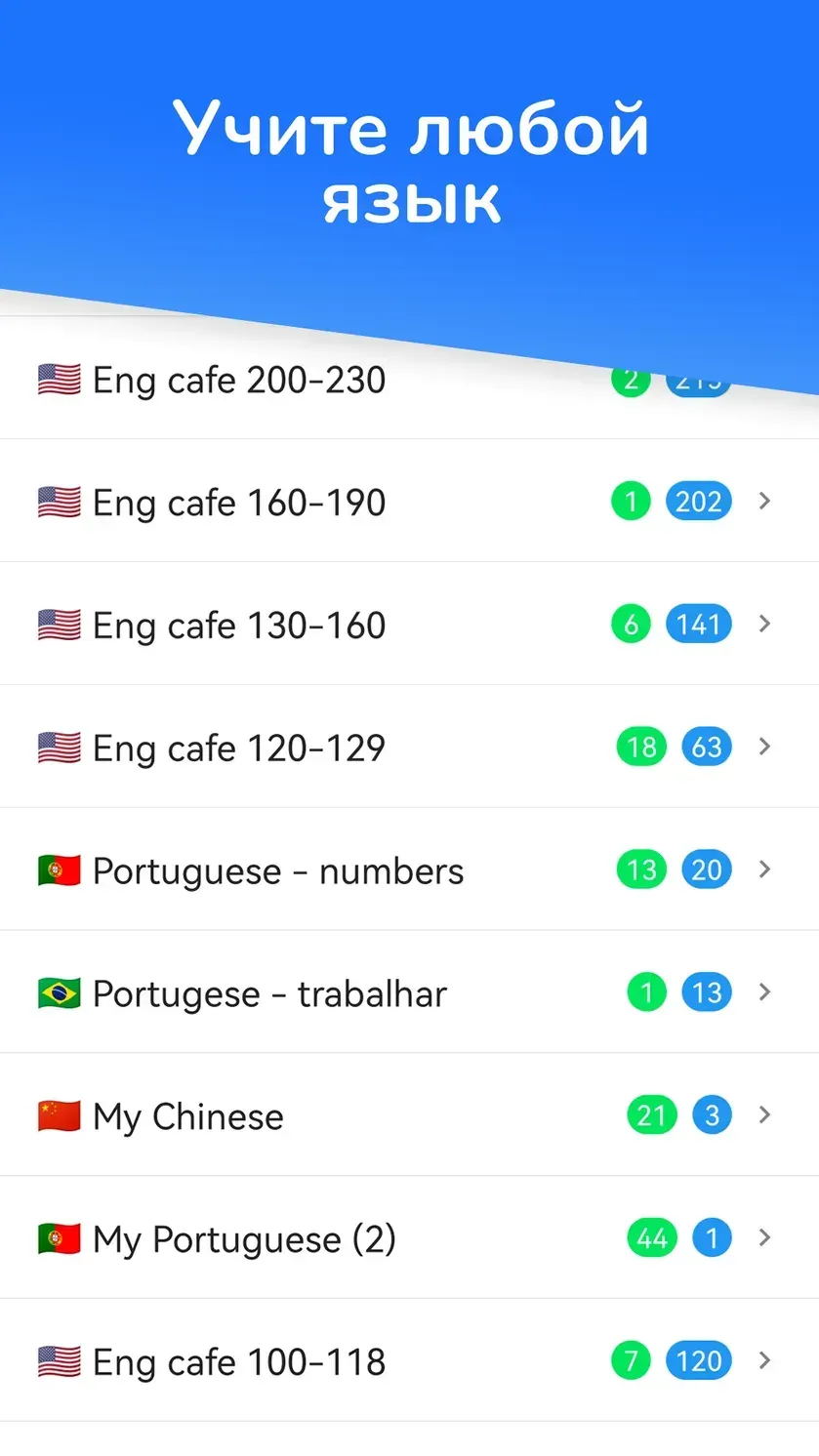Tap the green badge showing 18 on Eng cafe 120-129

(640, 748)
